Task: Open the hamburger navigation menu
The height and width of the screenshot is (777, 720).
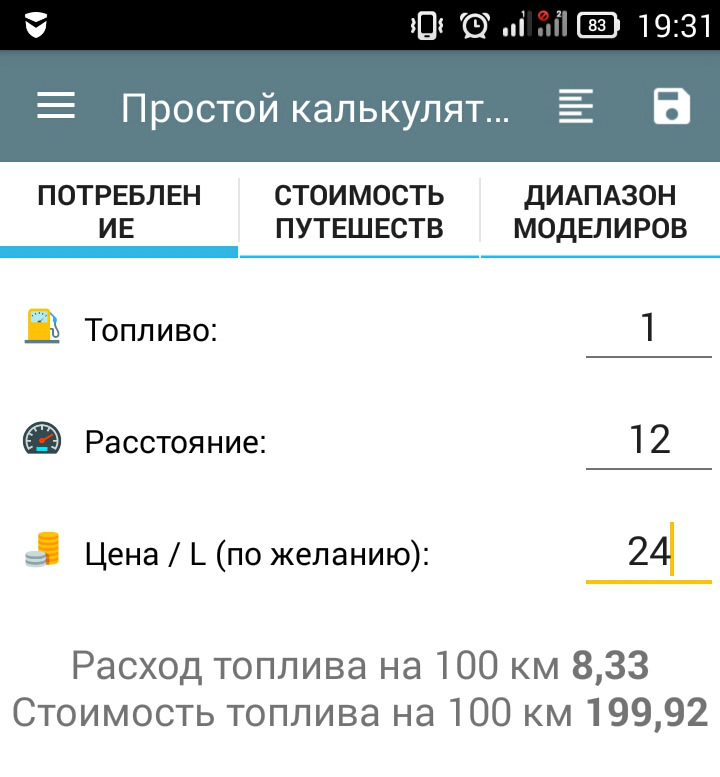Action: coord(56,106)
